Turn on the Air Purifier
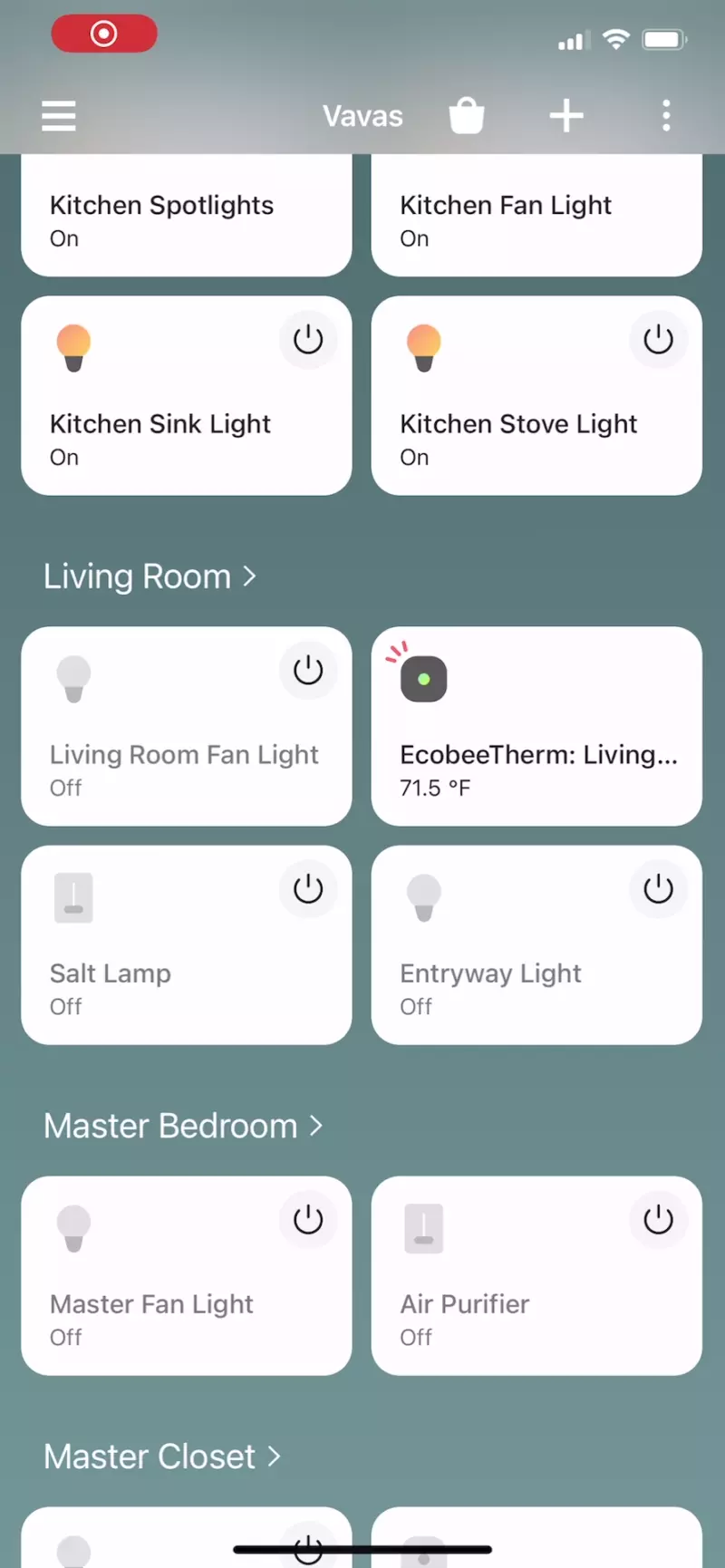 658,1221
